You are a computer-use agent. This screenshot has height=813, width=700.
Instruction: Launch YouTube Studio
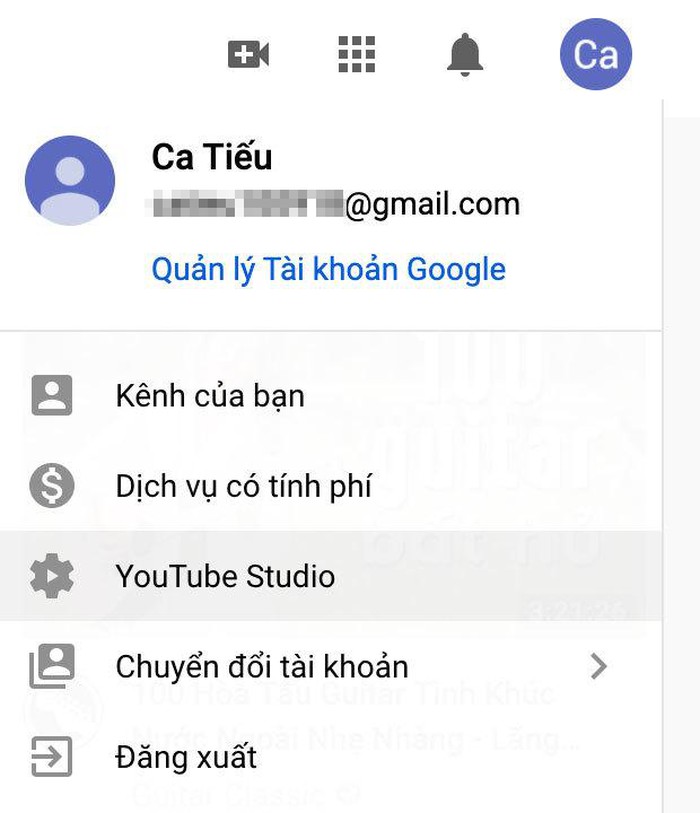tap(225, 576)
